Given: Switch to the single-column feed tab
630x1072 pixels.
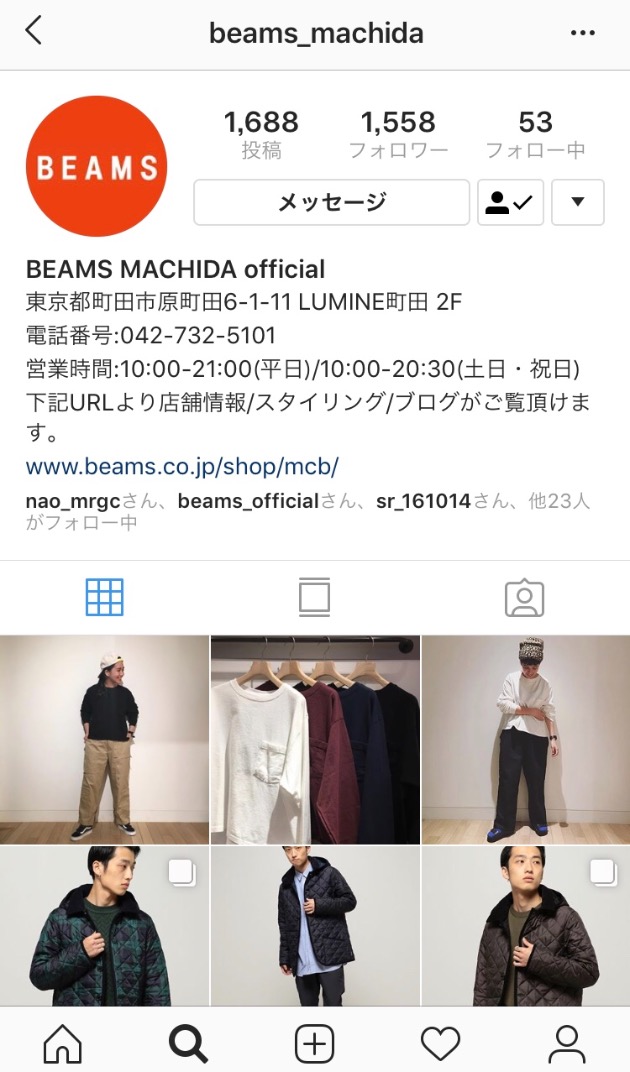Looking at the screenshot, I should (x=314, y=597).
